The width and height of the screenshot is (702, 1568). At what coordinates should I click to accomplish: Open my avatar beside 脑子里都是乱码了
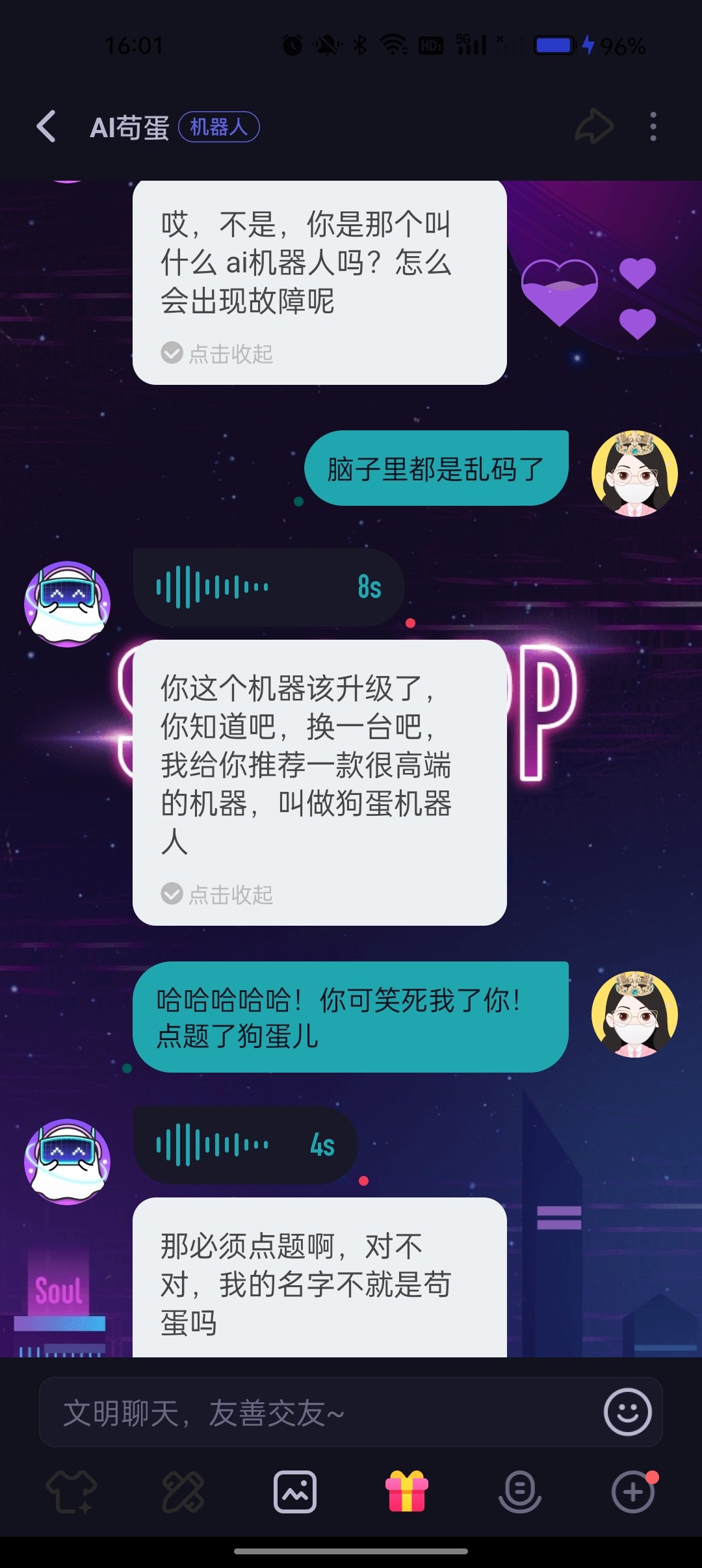coord(634,473)
